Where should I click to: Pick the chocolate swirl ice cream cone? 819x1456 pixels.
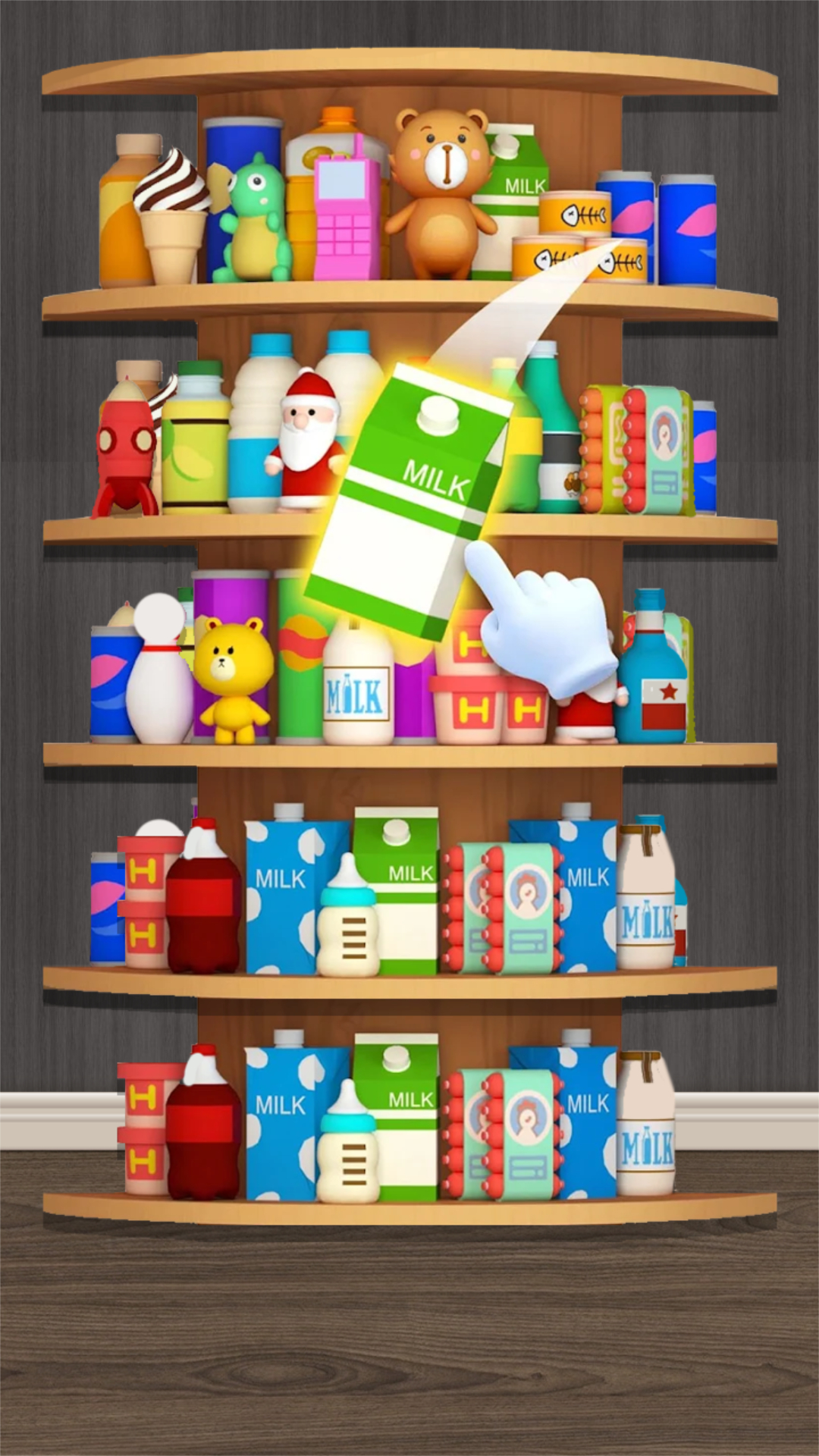(173, 216)
